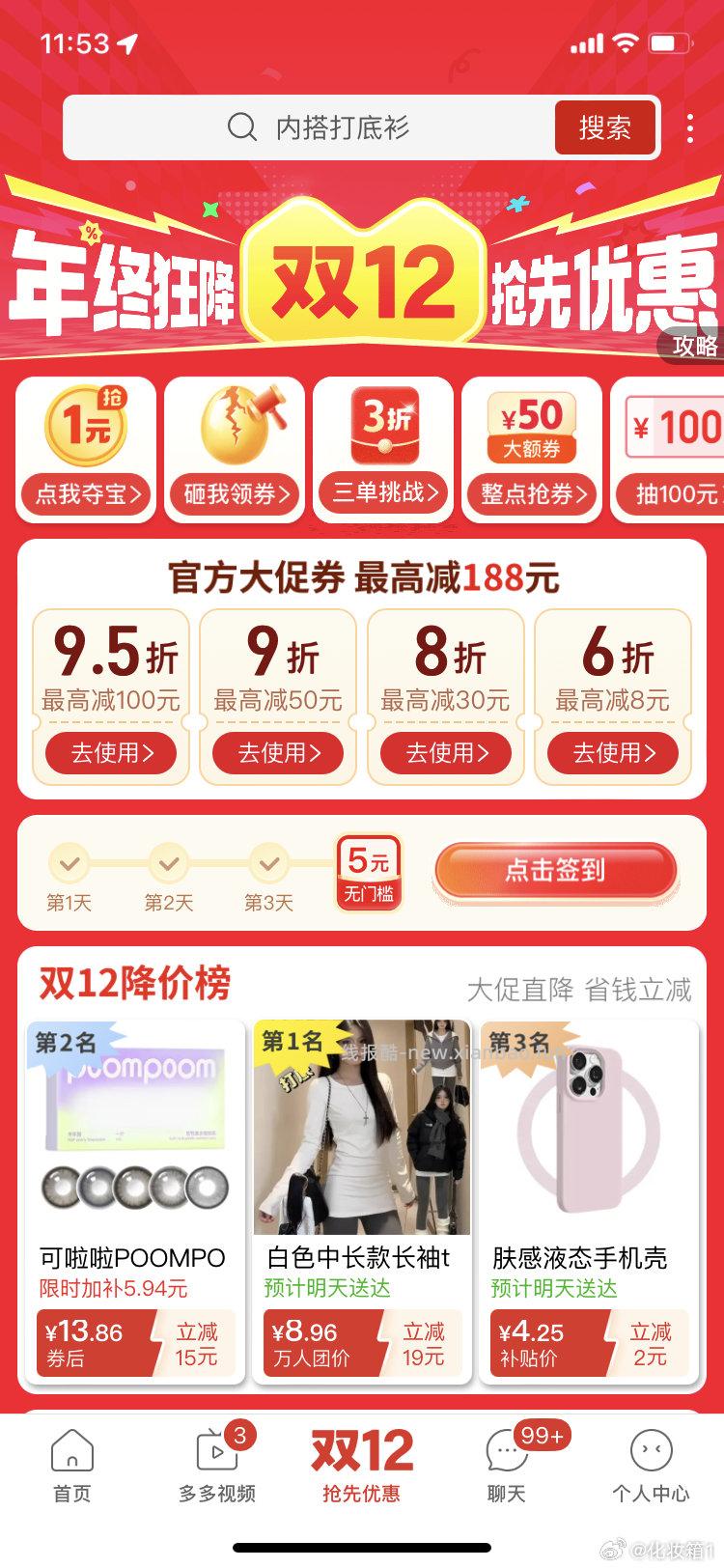Select the 首页 home icon
The height and width of the screenshot is (1568, 724).
(x=71, y=1450)
